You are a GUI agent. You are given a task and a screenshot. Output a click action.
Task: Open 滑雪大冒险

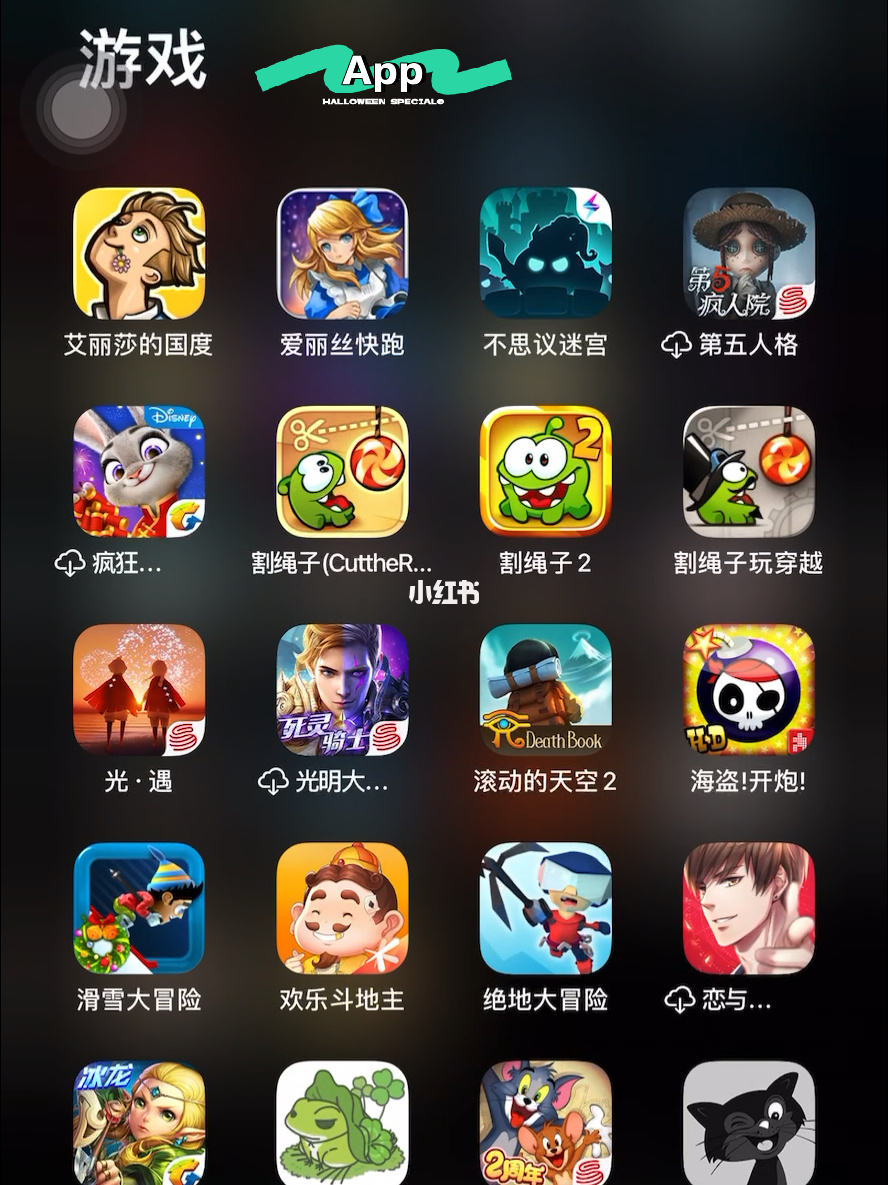pos(138,908)
